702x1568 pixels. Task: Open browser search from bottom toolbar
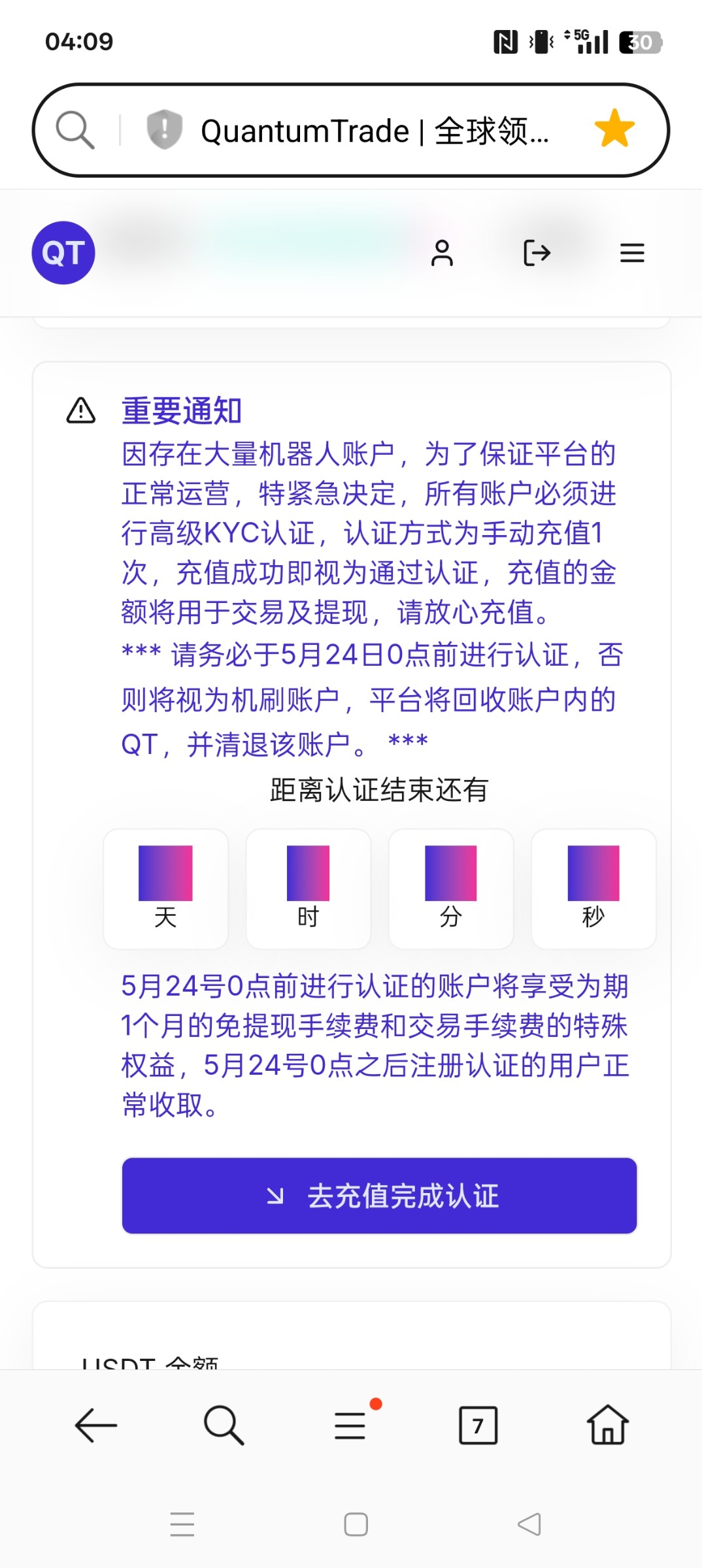(224, 1425)
